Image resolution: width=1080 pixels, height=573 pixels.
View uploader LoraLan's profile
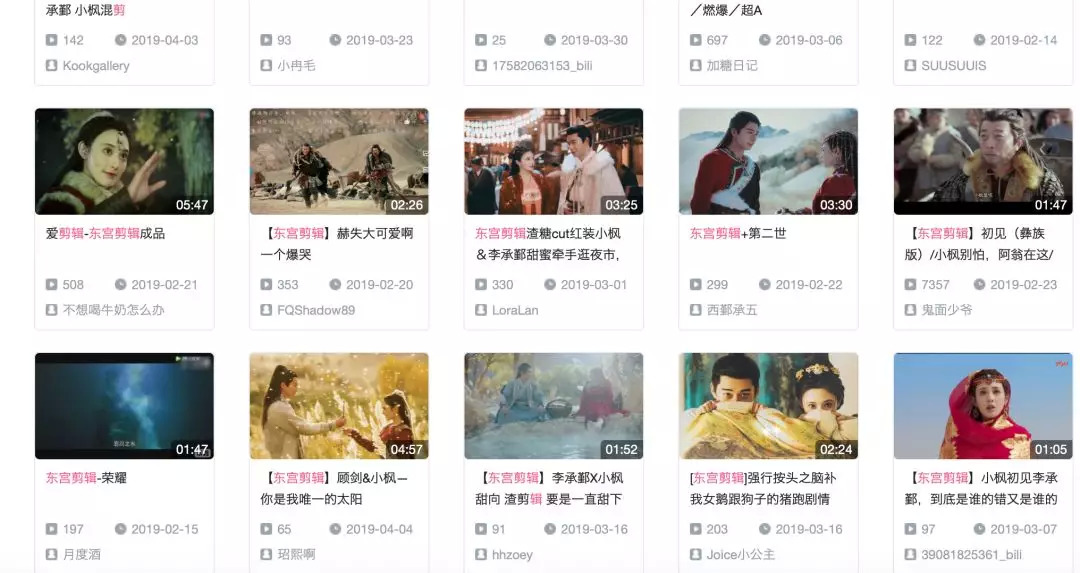(x=515, y=310)
